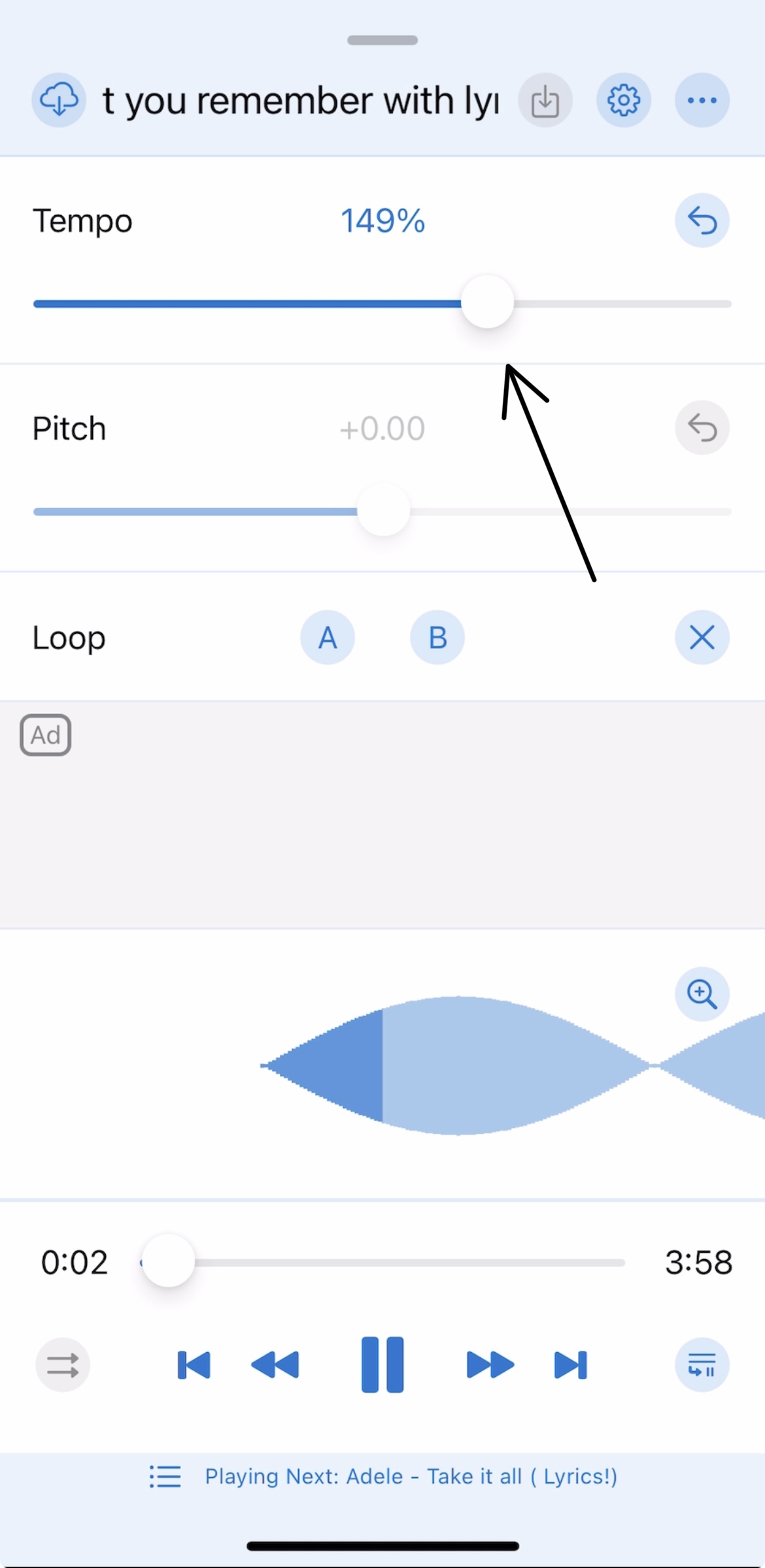This screenshot has width=765, height=1568.
Task: Fast forward the current song
Action: coord(490,1365)
